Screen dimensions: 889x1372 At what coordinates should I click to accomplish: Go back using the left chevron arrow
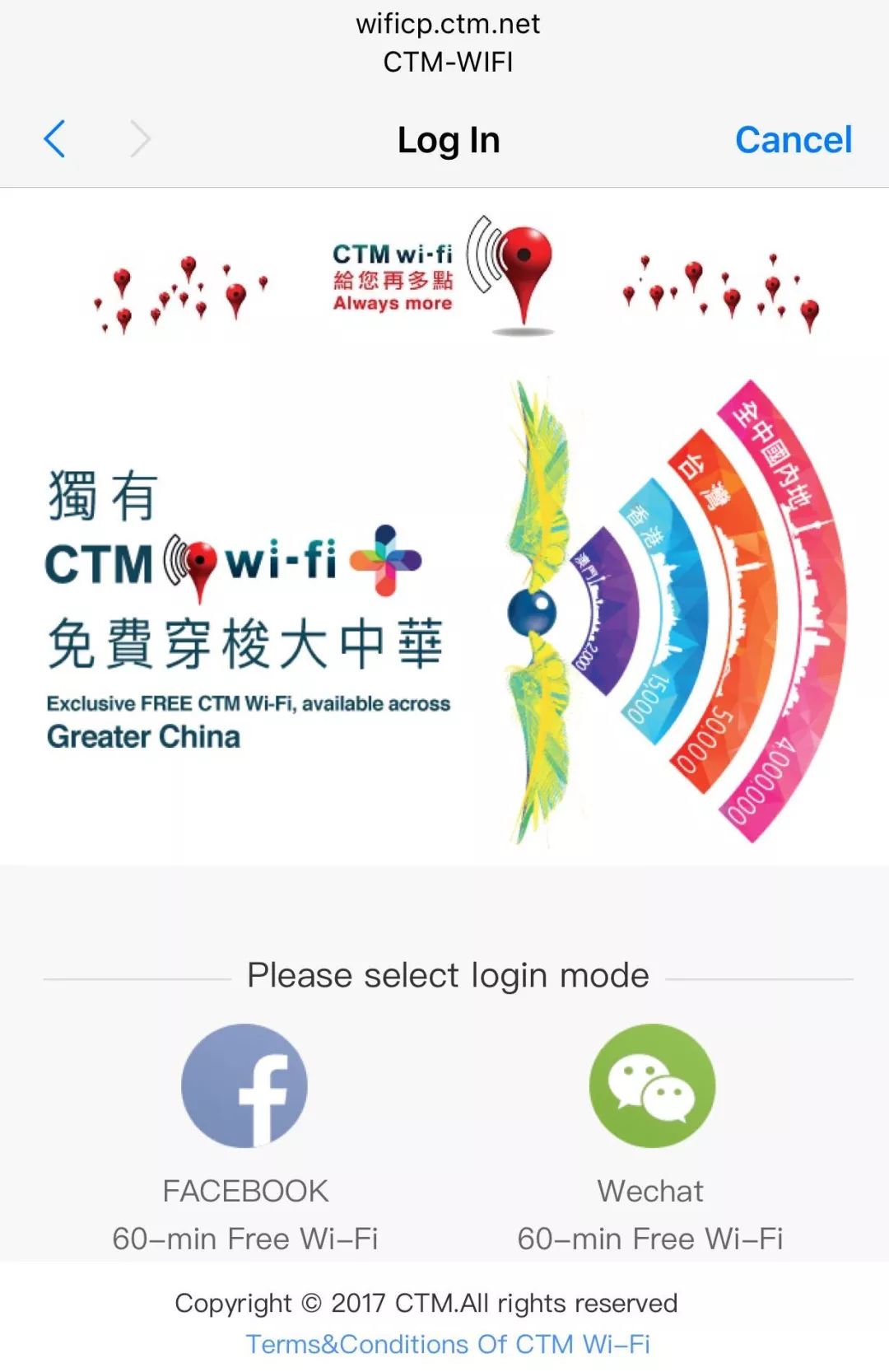tap(55, 139)
